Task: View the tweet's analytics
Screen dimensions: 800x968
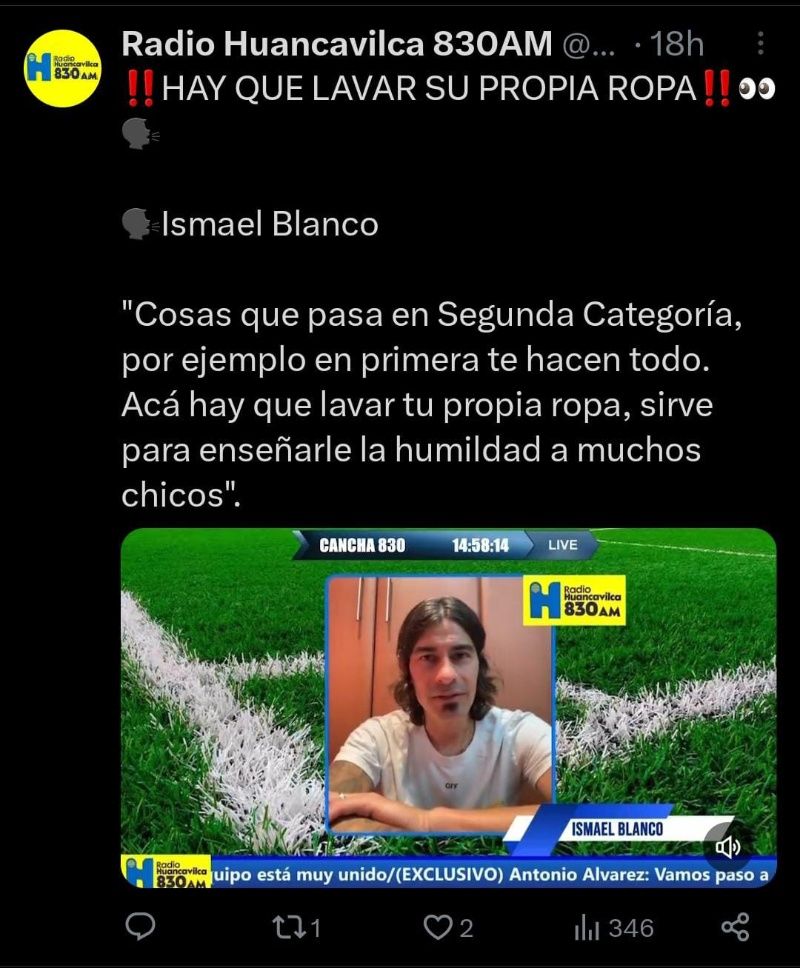Action: (613, 927)
